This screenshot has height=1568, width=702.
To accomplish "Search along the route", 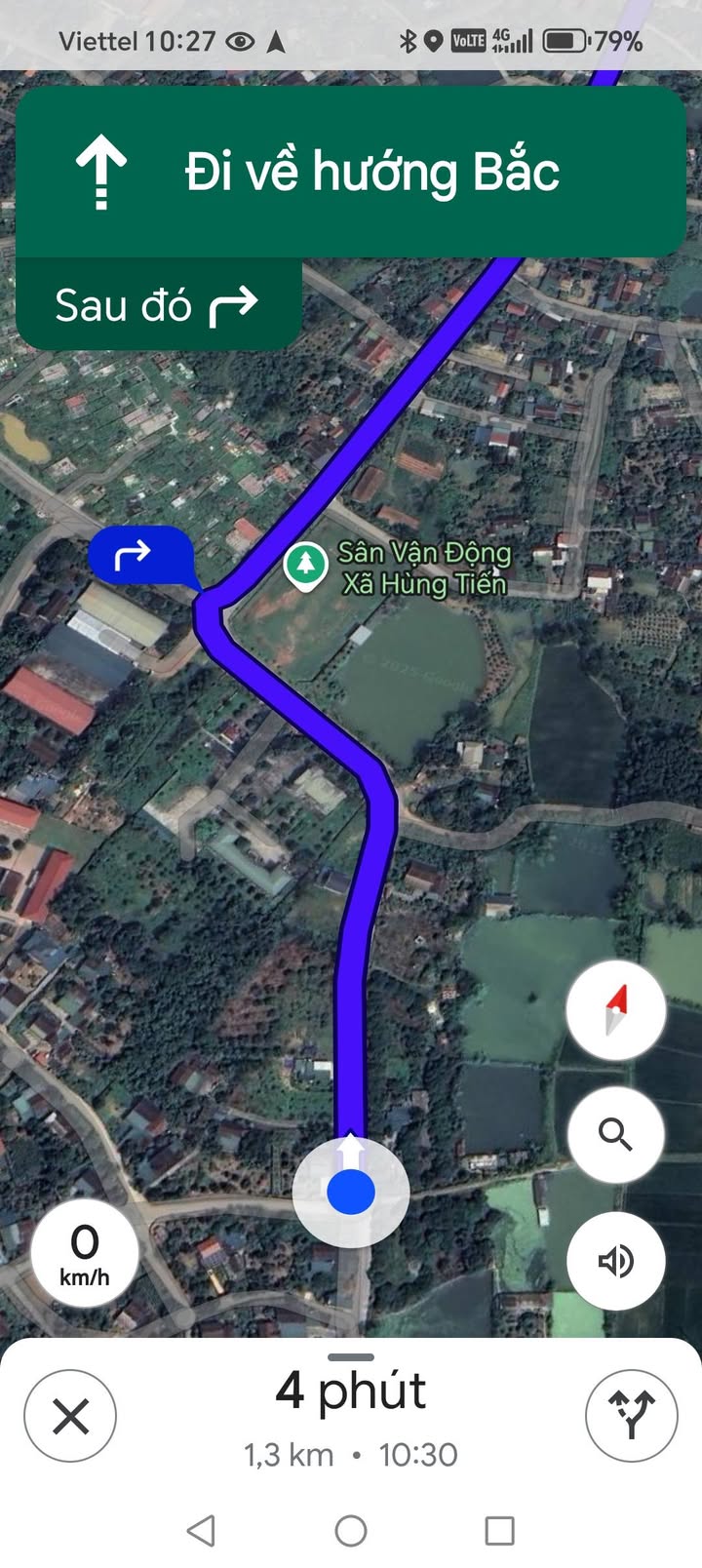I will point(615,1135).
